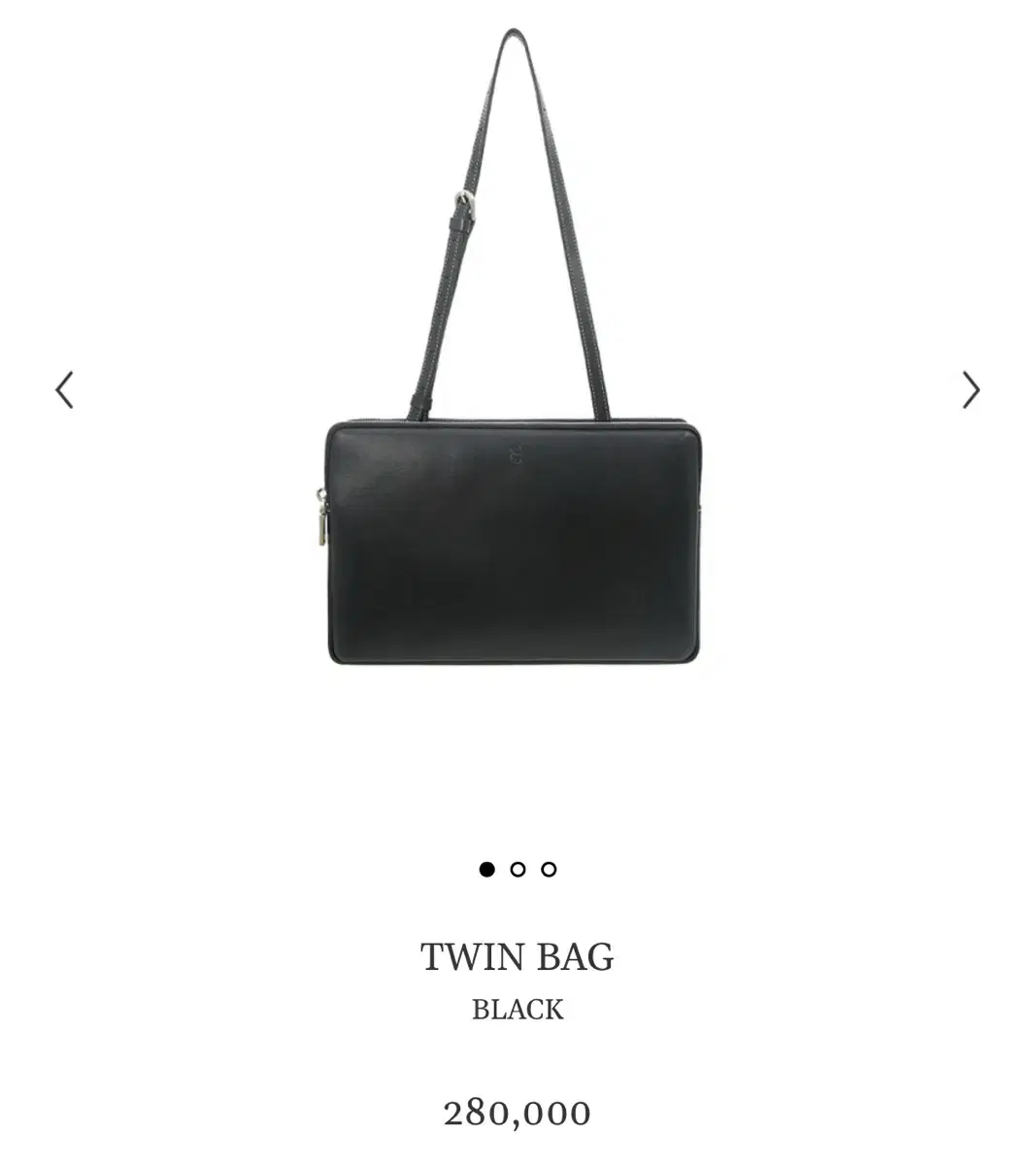Choose the BLACK colorway option
The image size is (1036, 1165).
(517, 1008)
